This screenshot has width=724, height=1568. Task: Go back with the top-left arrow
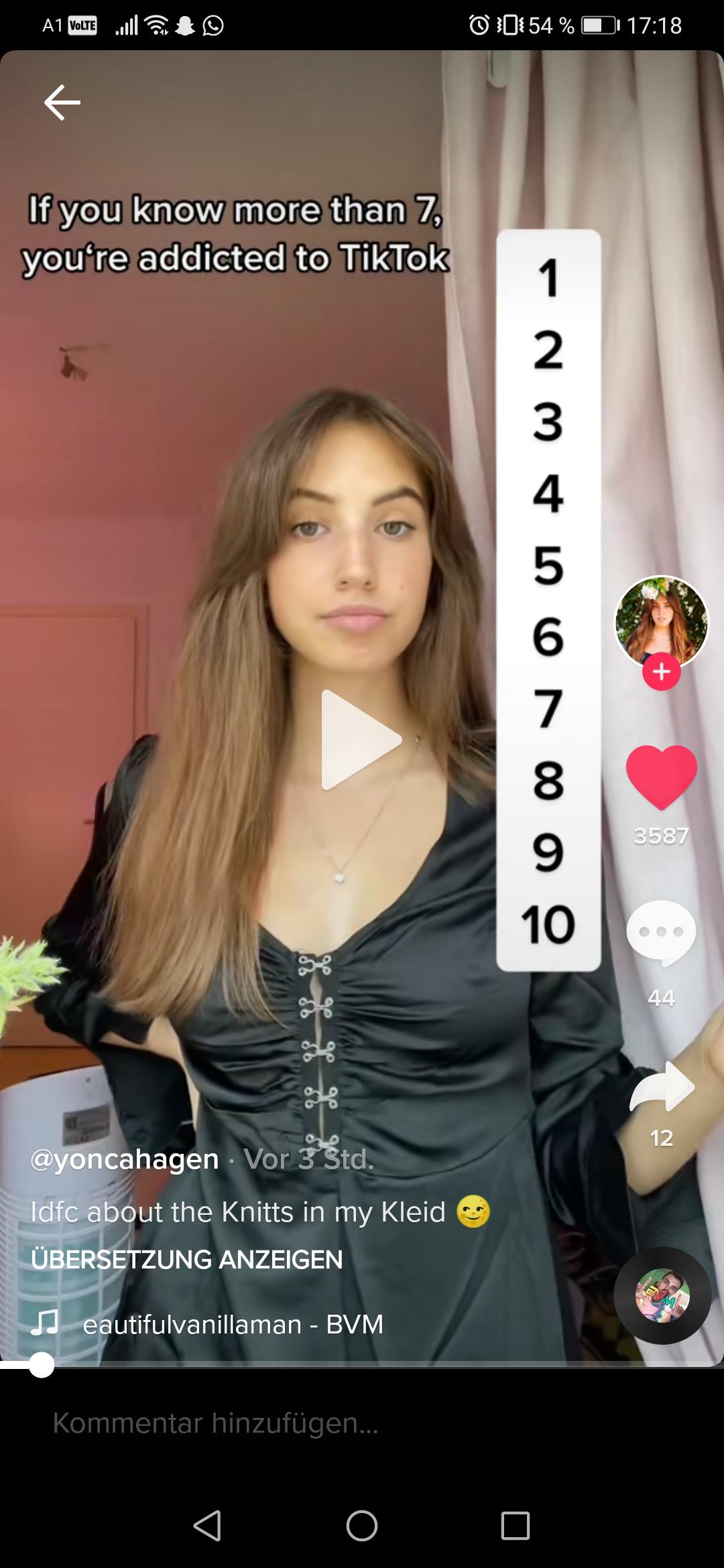pos(62,103)
